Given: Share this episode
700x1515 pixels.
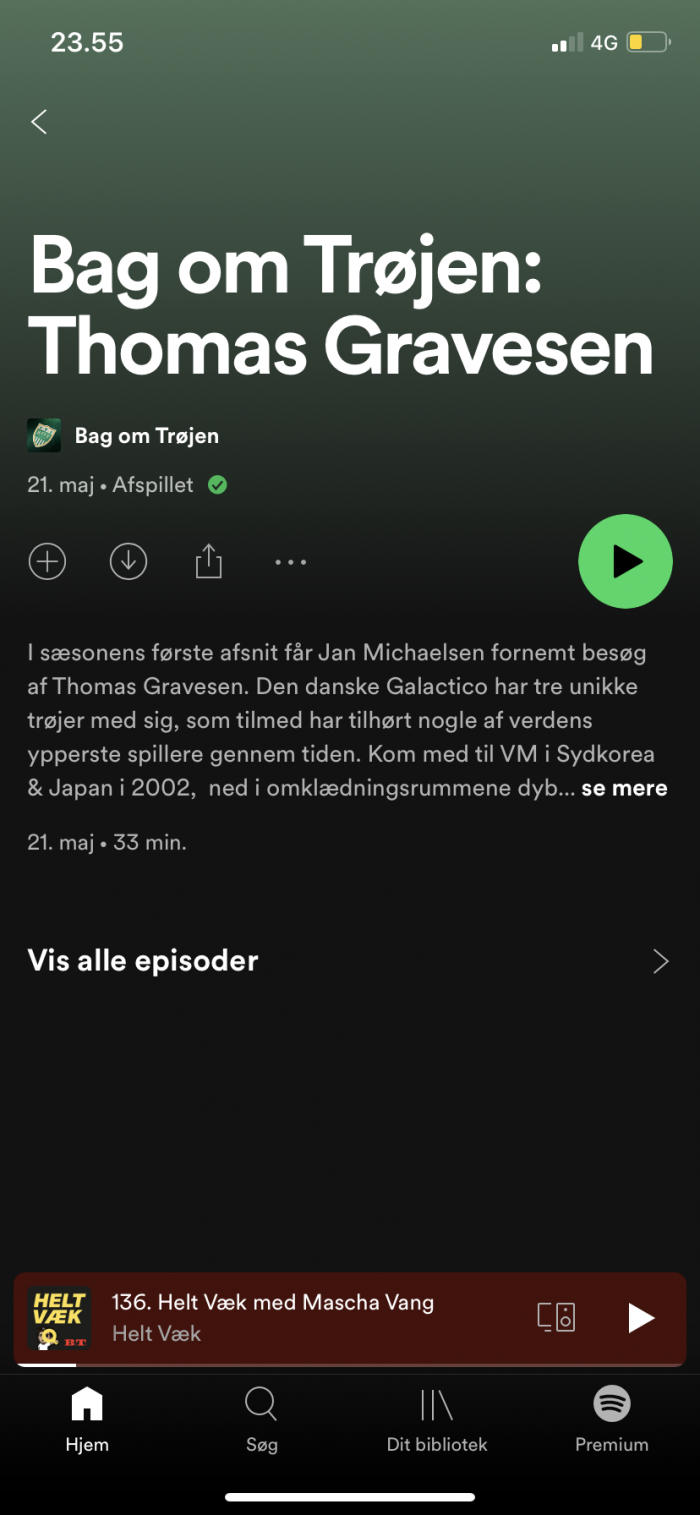Looking at the screenshot, I should pyautogui.click(x=208, y=561).
